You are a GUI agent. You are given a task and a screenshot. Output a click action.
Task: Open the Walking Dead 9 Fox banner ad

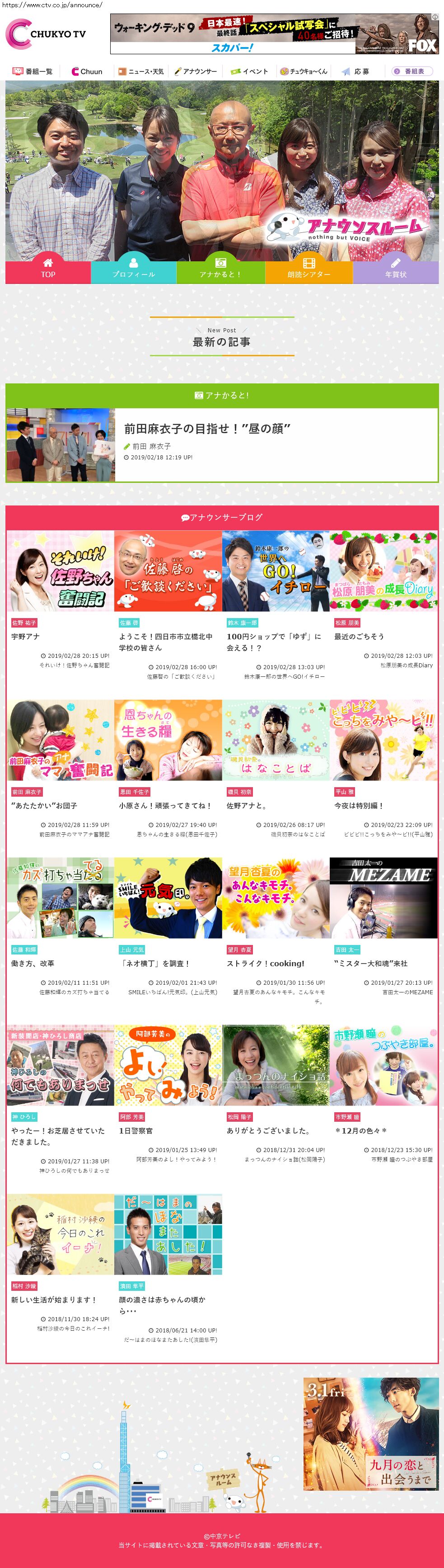[x=274, y=34]
